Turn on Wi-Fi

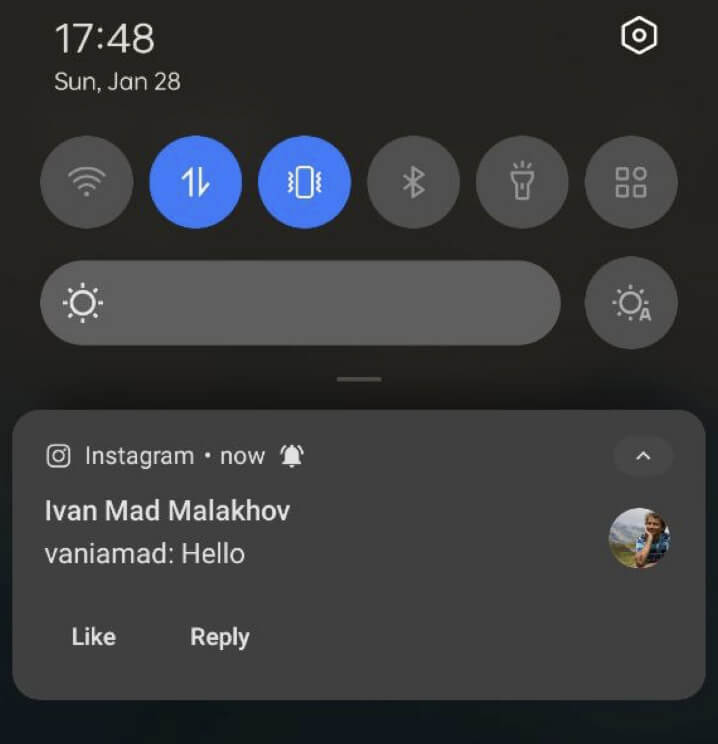point(86,183)
